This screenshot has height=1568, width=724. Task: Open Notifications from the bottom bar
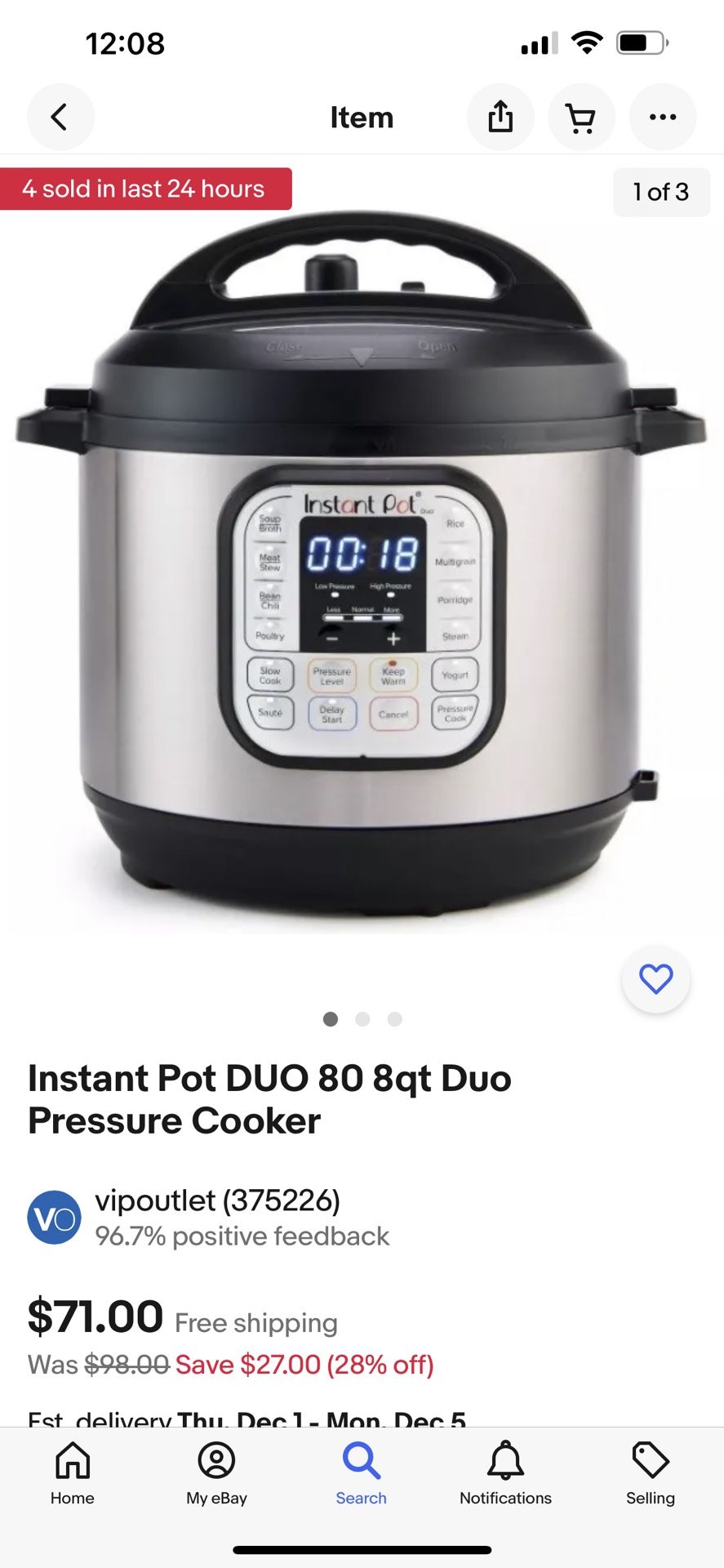(506, 1470)
